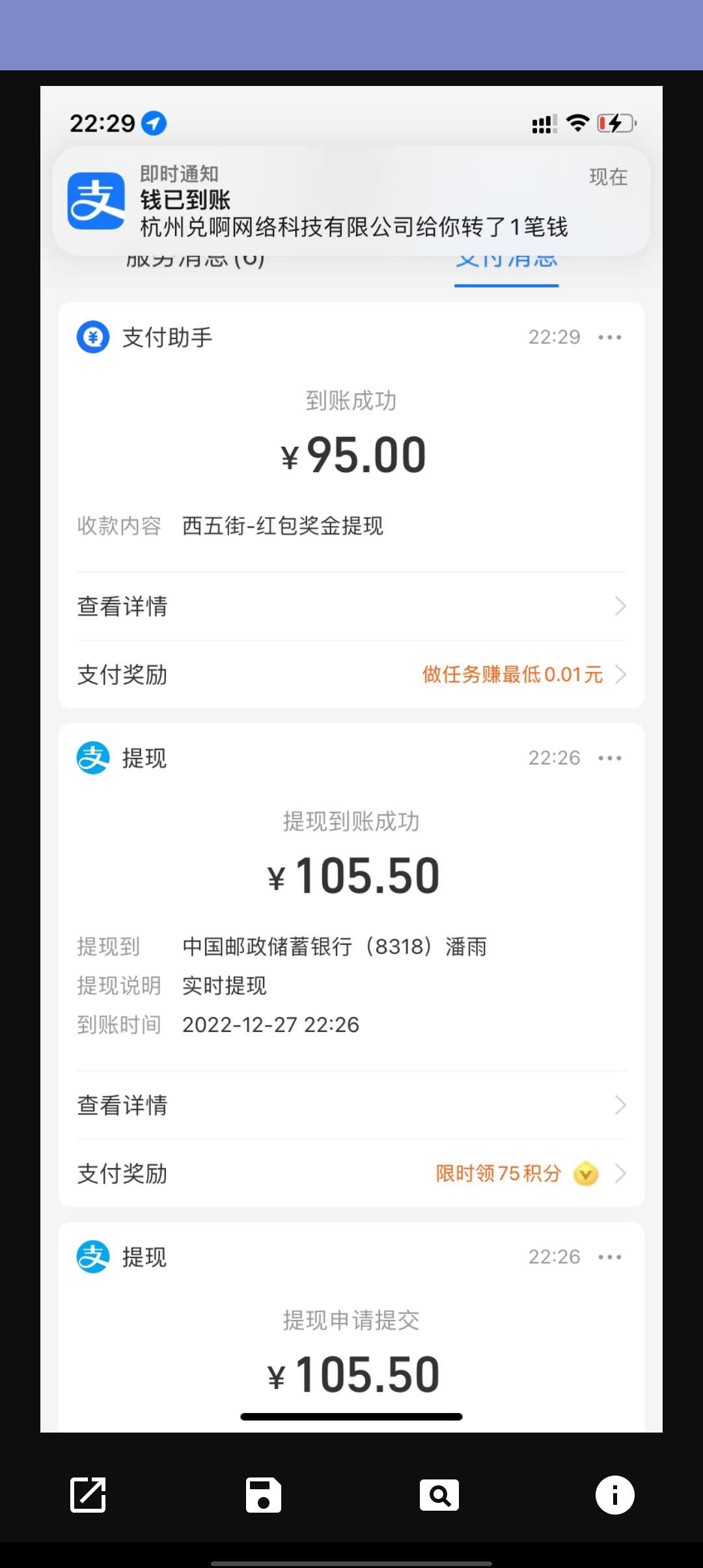Show image info details
The width and height of the screenshot is (703, 1568).
(x=614, y=1494)
